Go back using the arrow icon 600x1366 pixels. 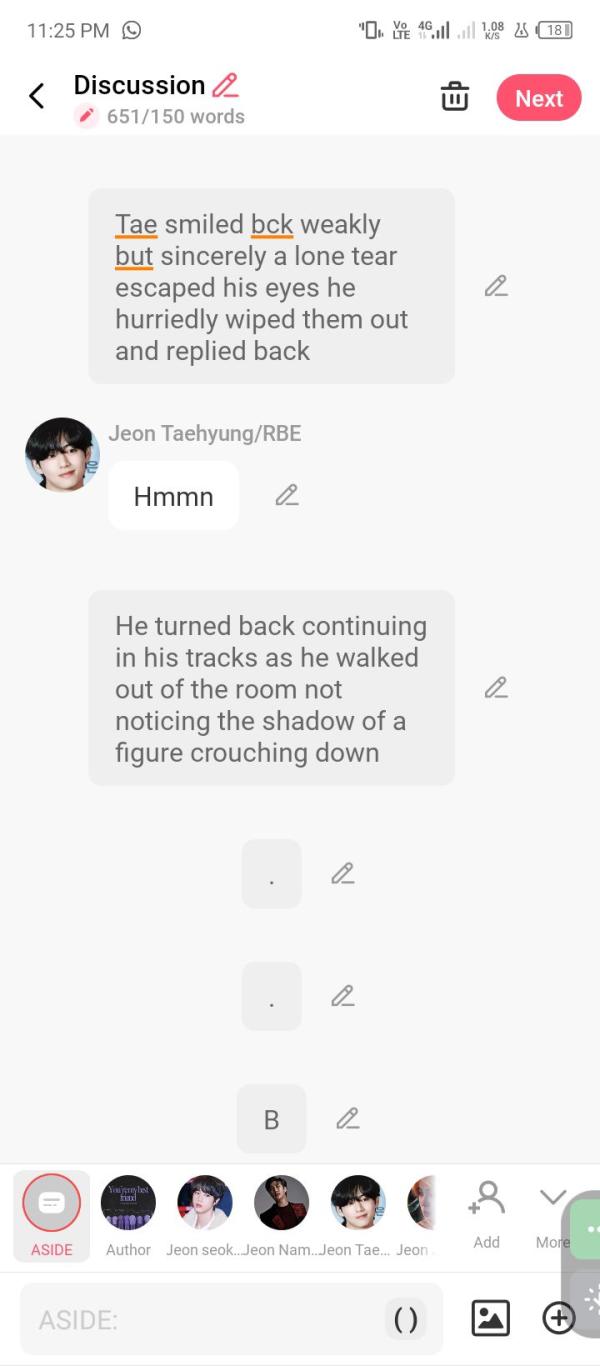(37, 97)
